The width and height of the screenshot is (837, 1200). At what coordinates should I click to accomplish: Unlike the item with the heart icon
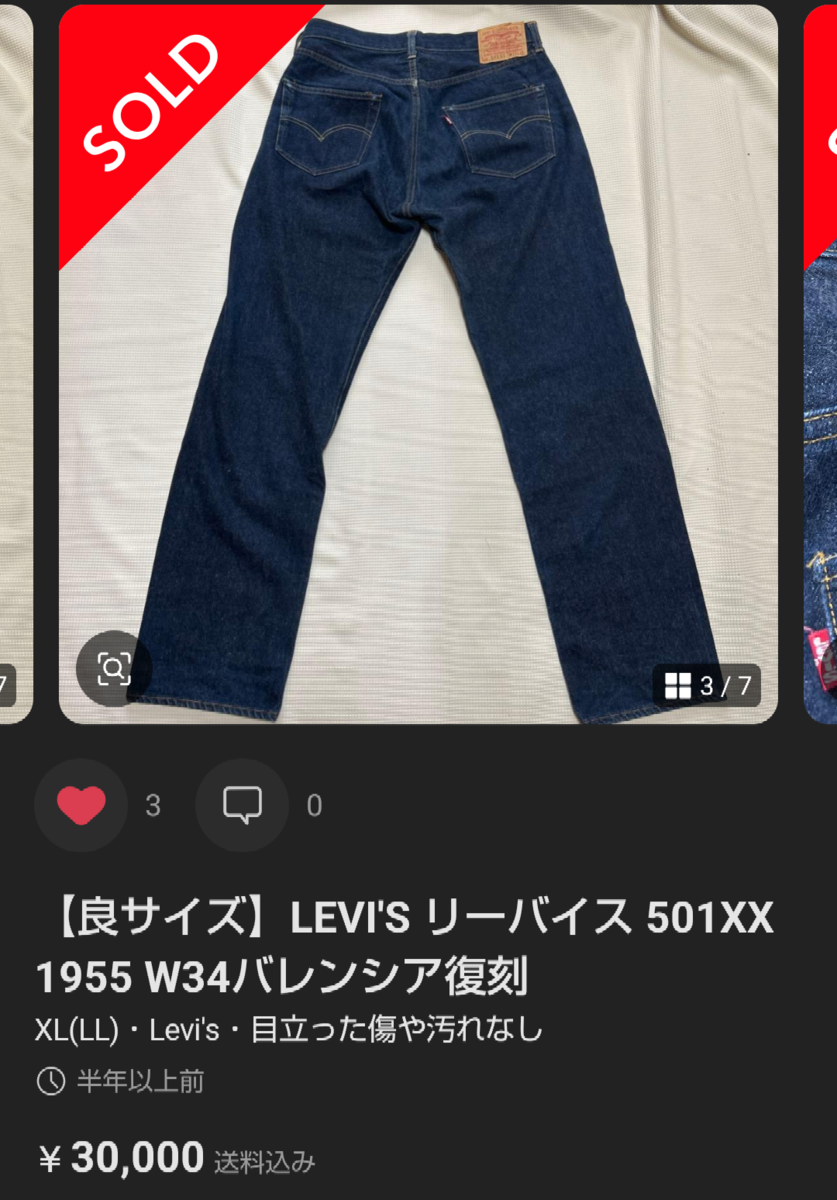pyautogui.click(x=81, y=805)
